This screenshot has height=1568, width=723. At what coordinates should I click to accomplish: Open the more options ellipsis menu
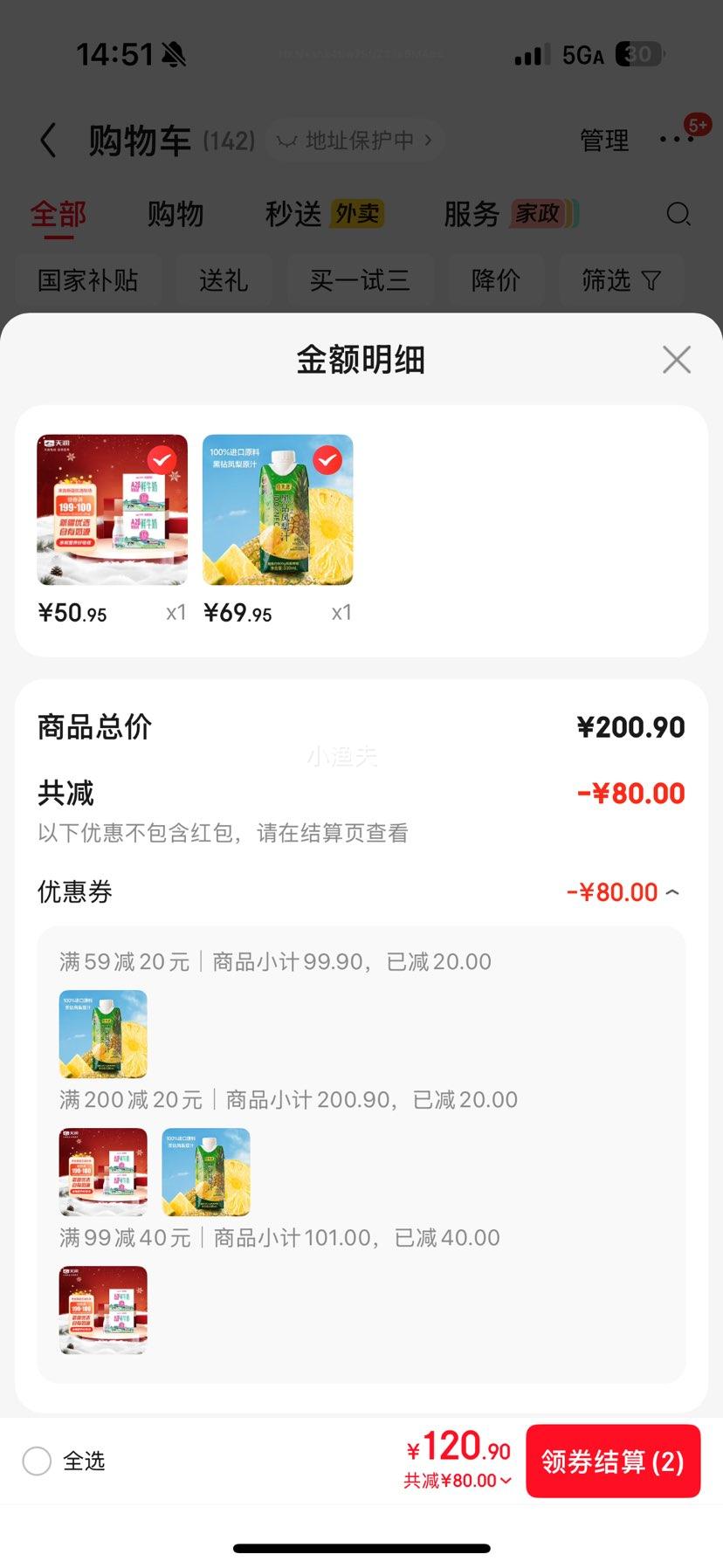tap(678, 141)
